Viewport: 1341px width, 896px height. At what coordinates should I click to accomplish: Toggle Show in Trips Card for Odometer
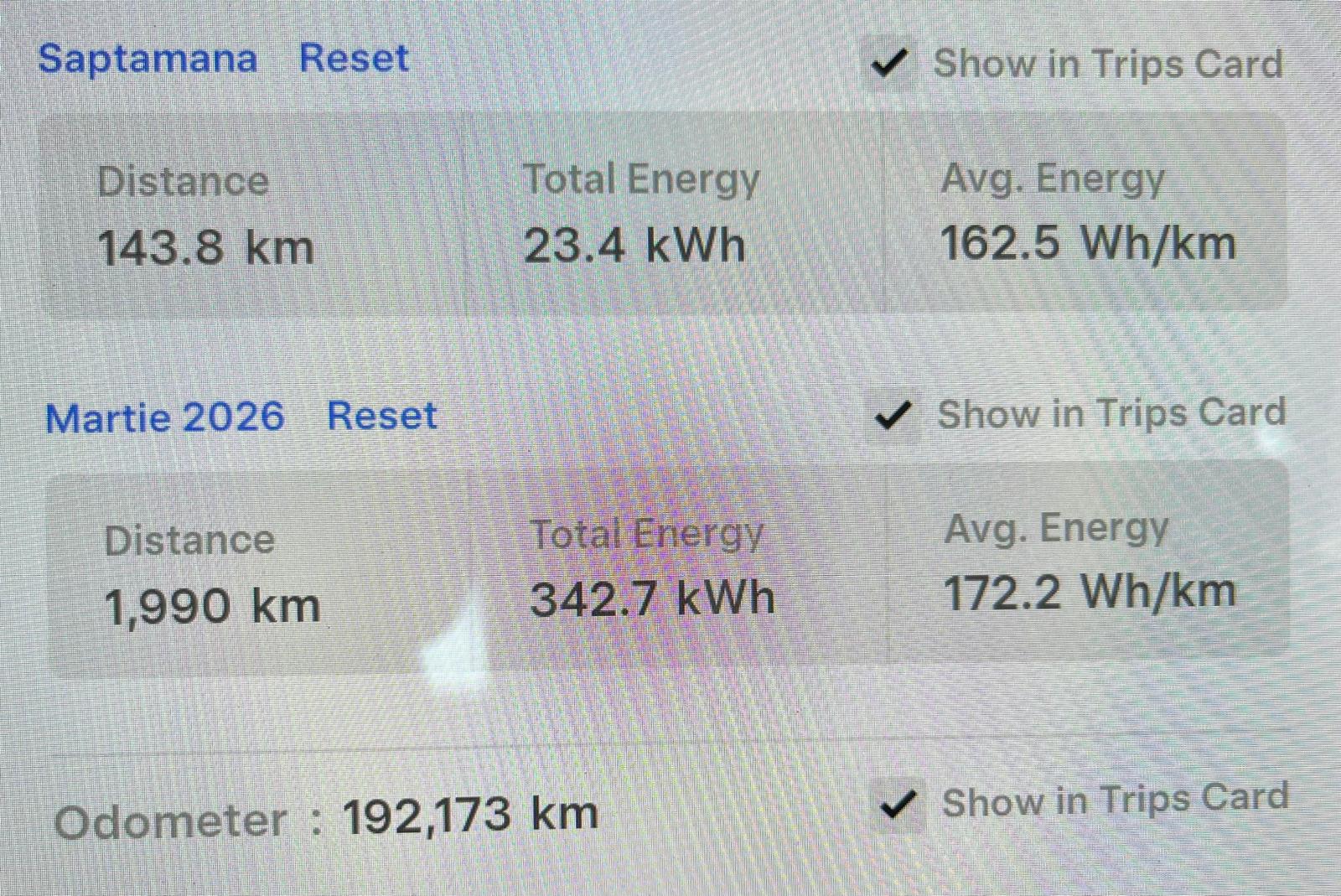898,805
